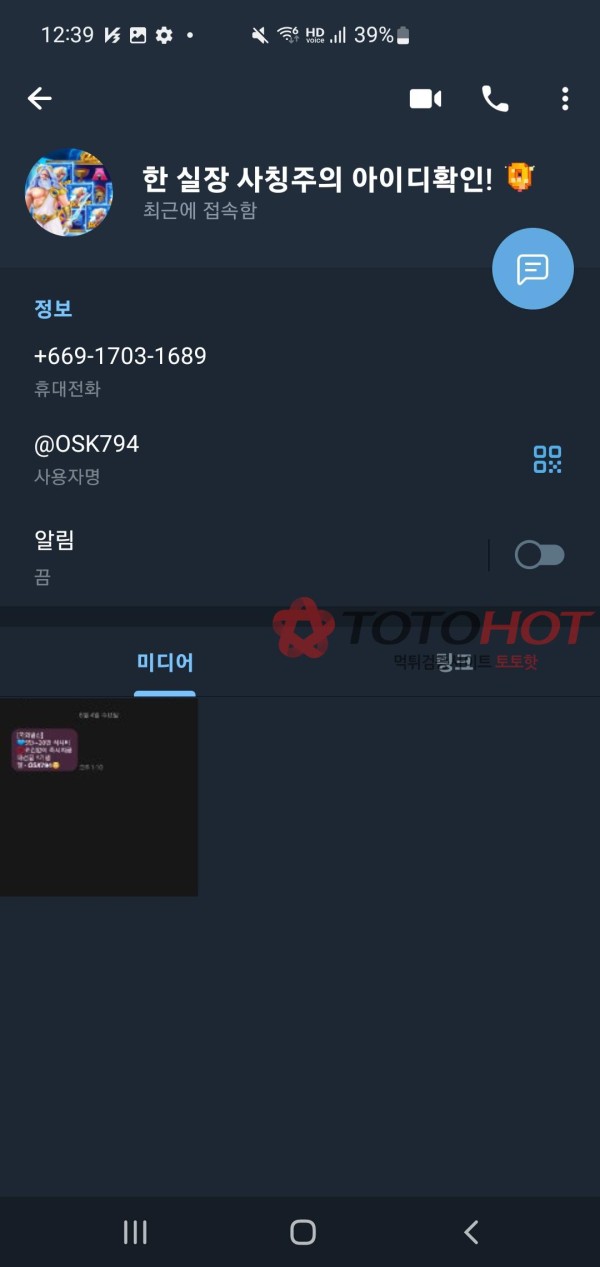Open the three-dot overflow menu
Image resolution: width=600 pixels, height=1267 pixels.
pos(565,98)
